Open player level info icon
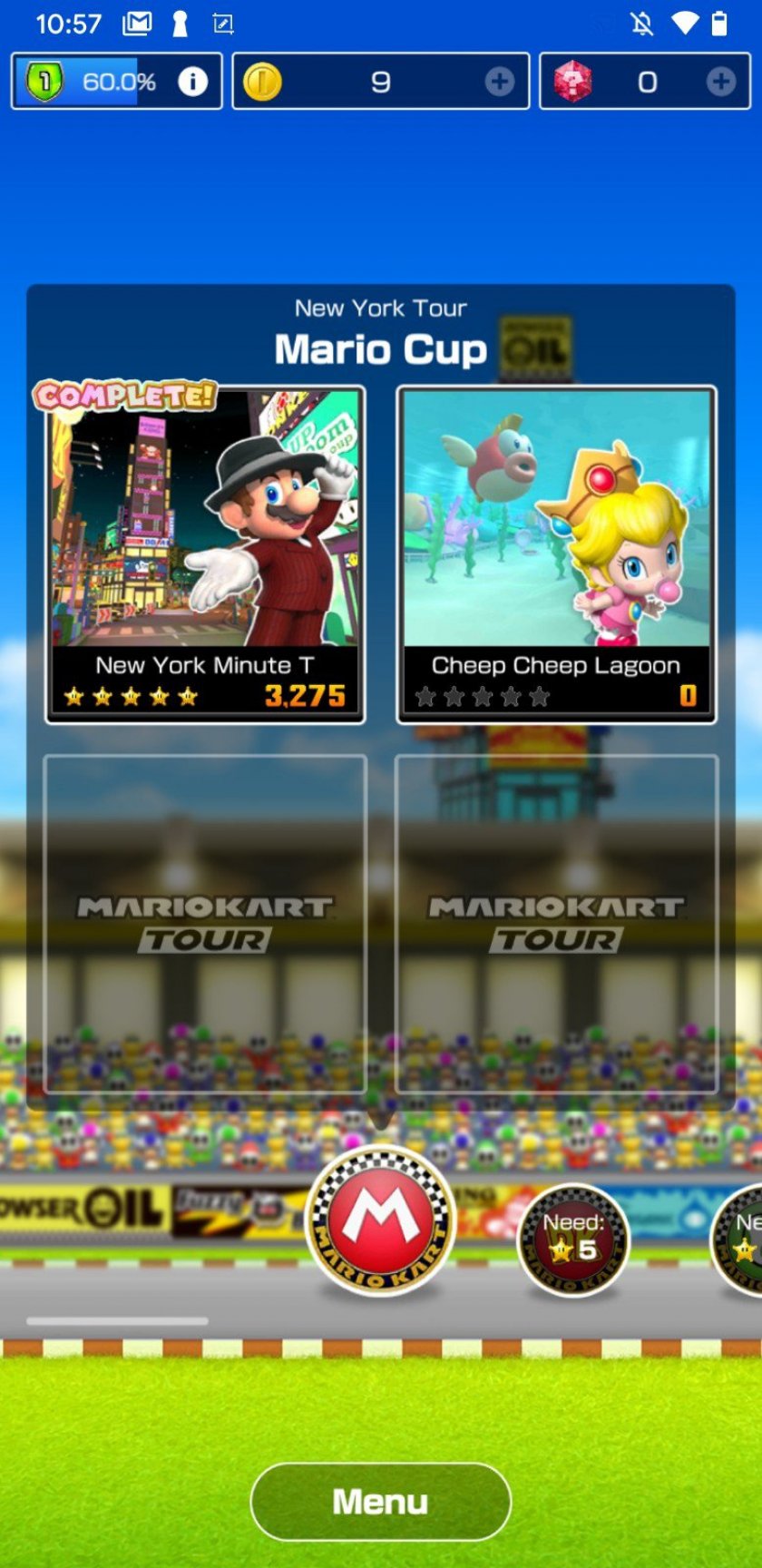Screen dimensions: 762x1568 tap(192, 82)
